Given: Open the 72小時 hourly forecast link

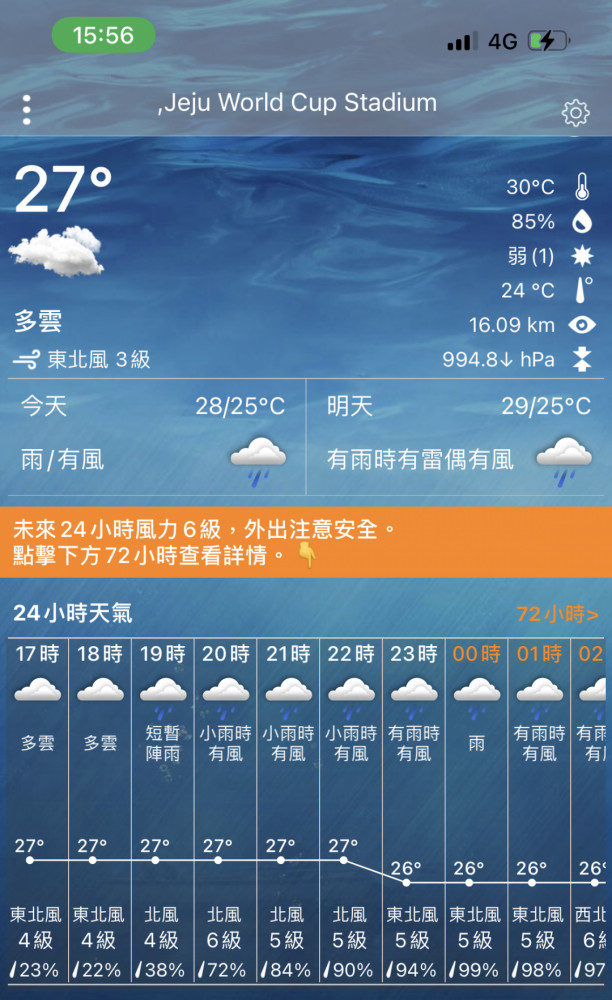Looking at the screenshot, I should click(557, 614).
